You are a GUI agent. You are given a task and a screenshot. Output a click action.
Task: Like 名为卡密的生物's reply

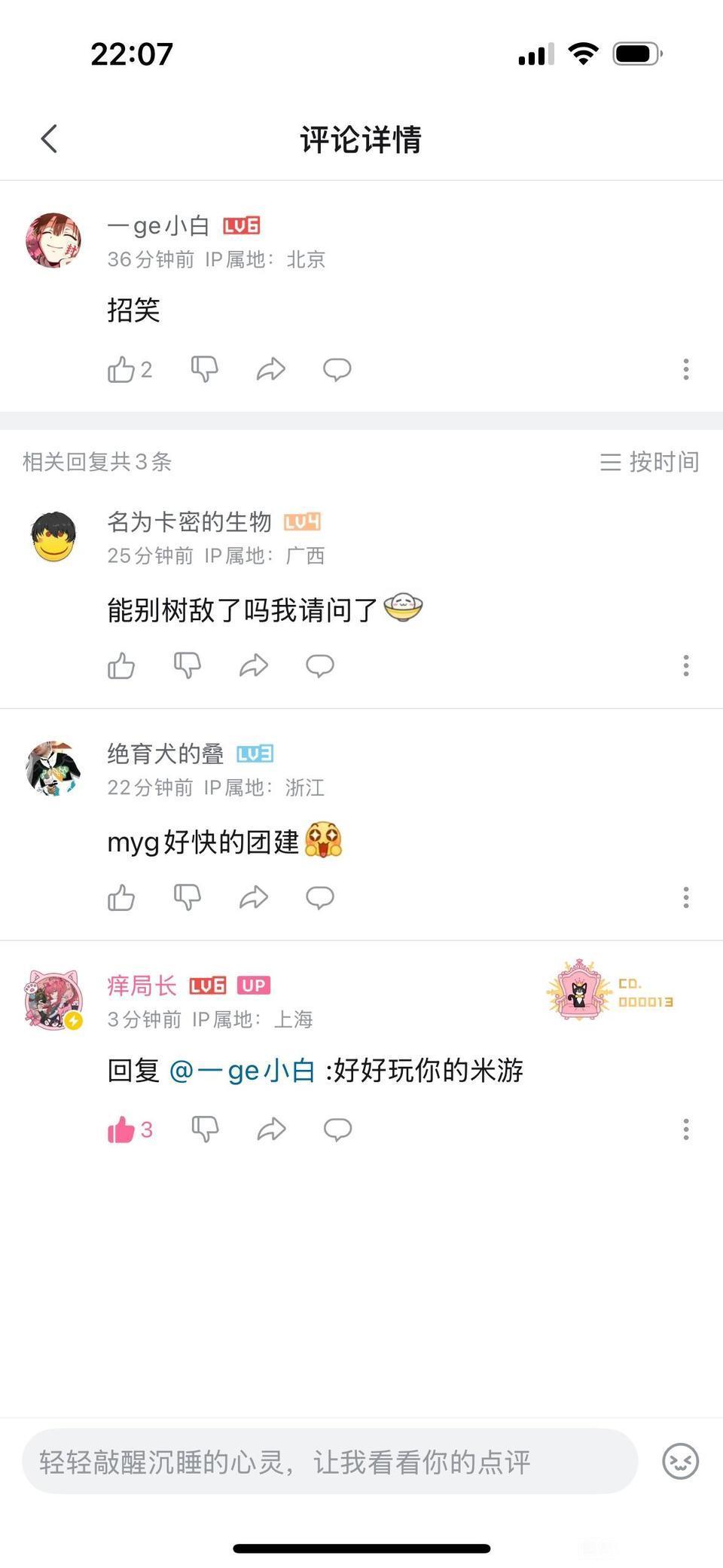pos(121,666)
